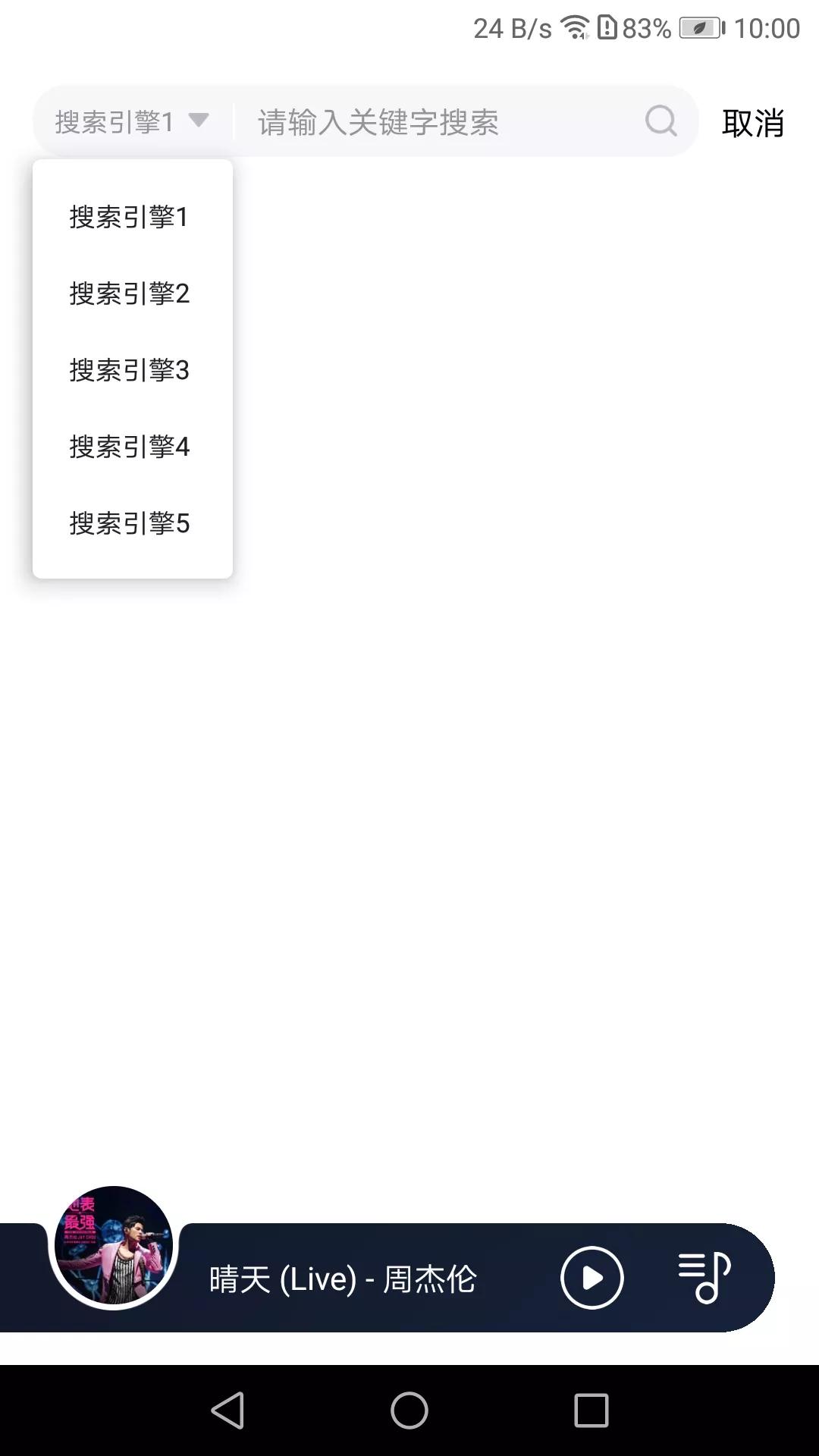This screenshot has height=1456, width=819.
Task: Tap the 取消 cancel button
Action: pos(753,124)
